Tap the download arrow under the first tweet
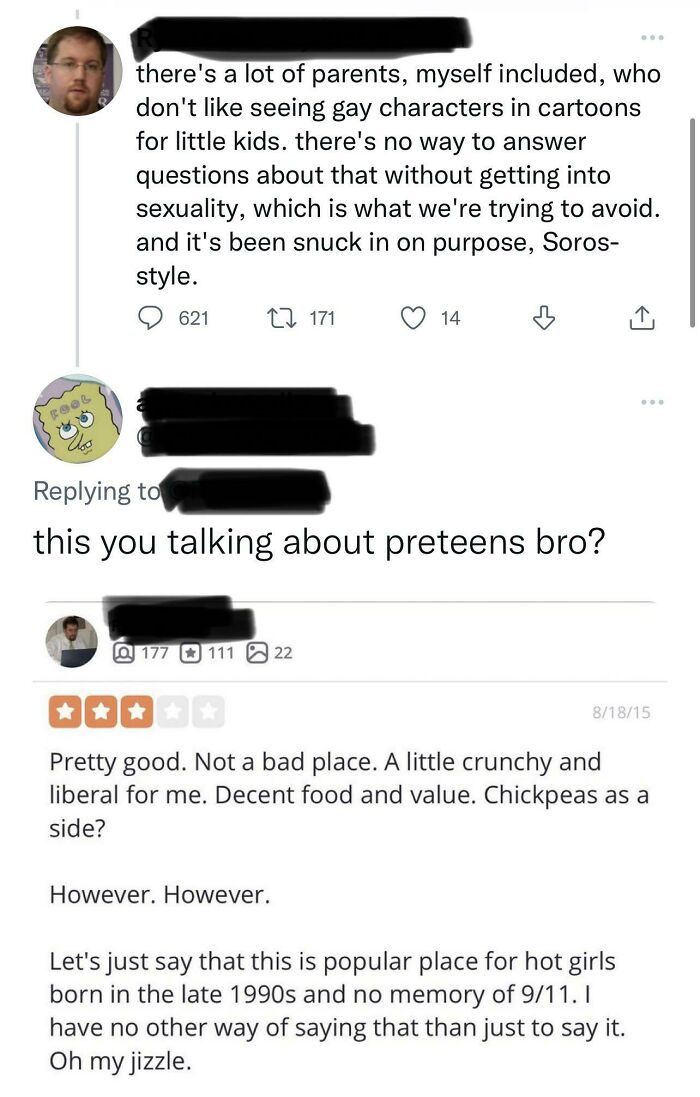 click(541, 318)
